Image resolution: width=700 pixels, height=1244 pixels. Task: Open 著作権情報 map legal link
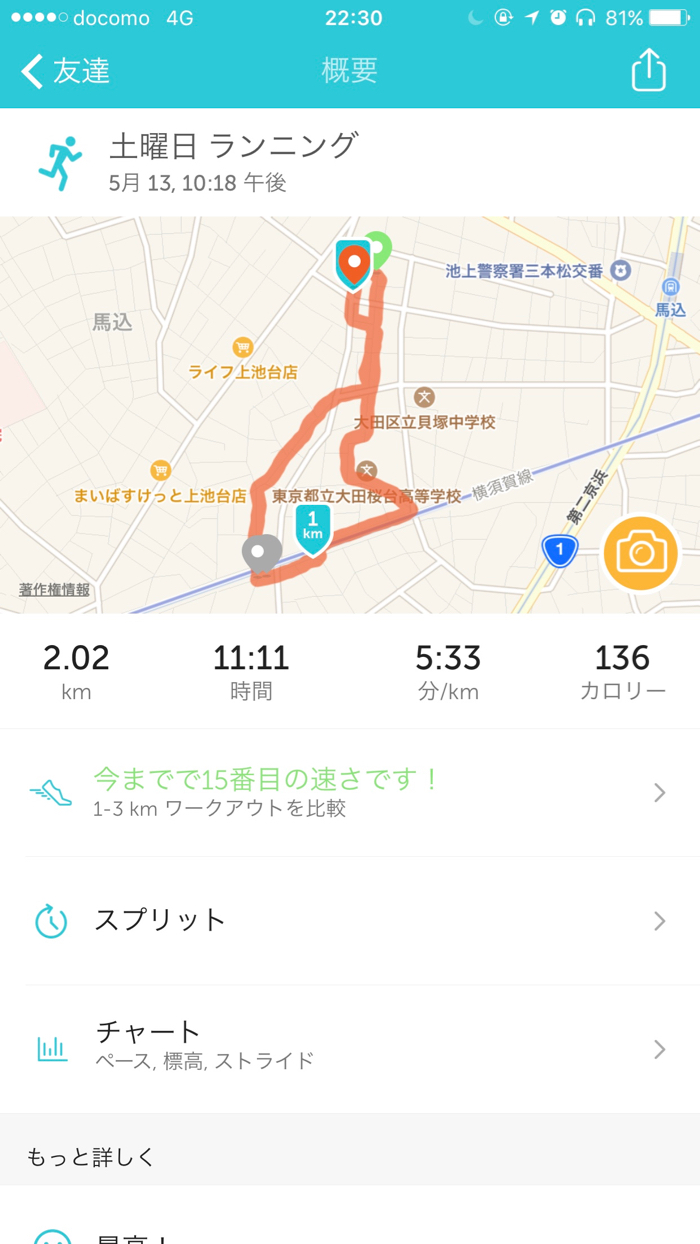pyautogui.click(x=54, y=590)
